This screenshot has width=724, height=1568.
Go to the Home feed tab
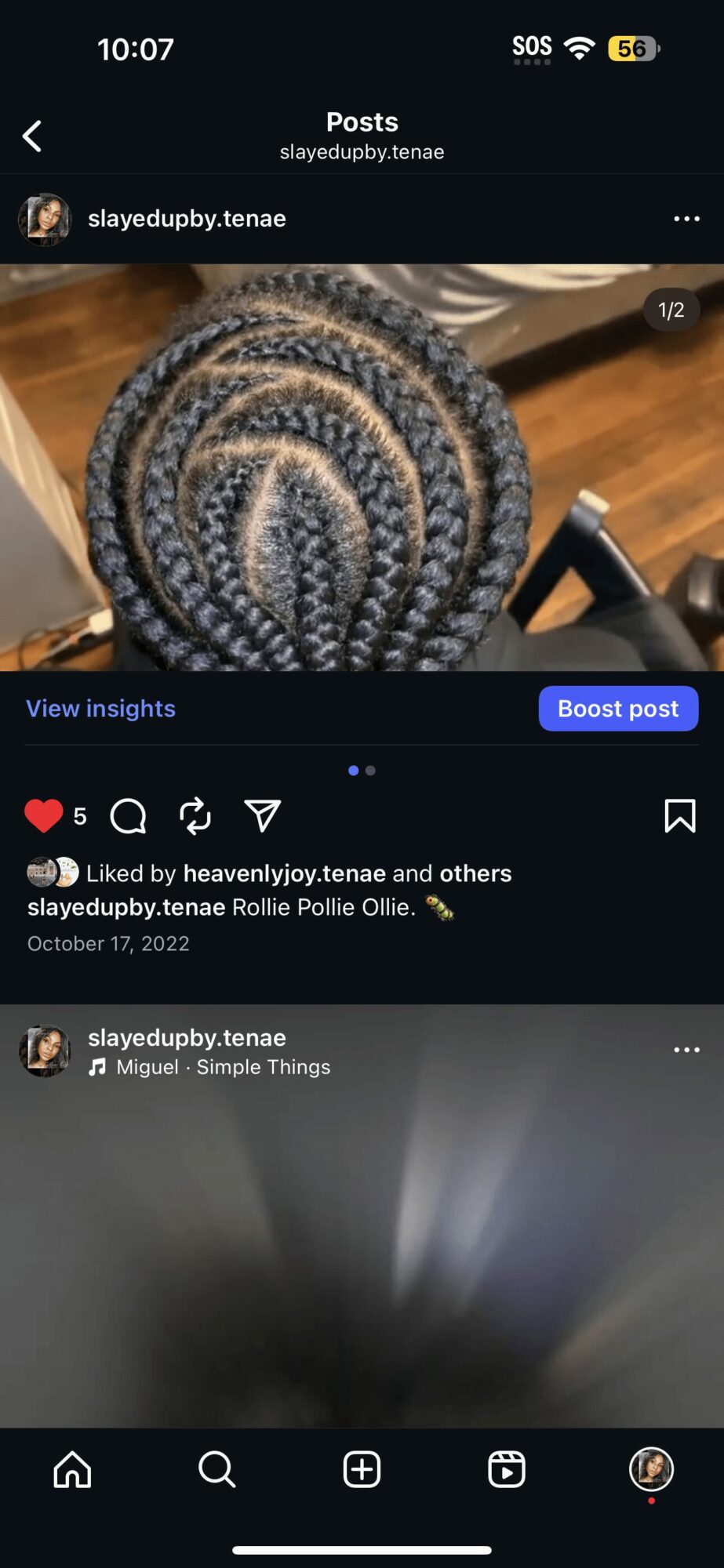[72, 1469]
